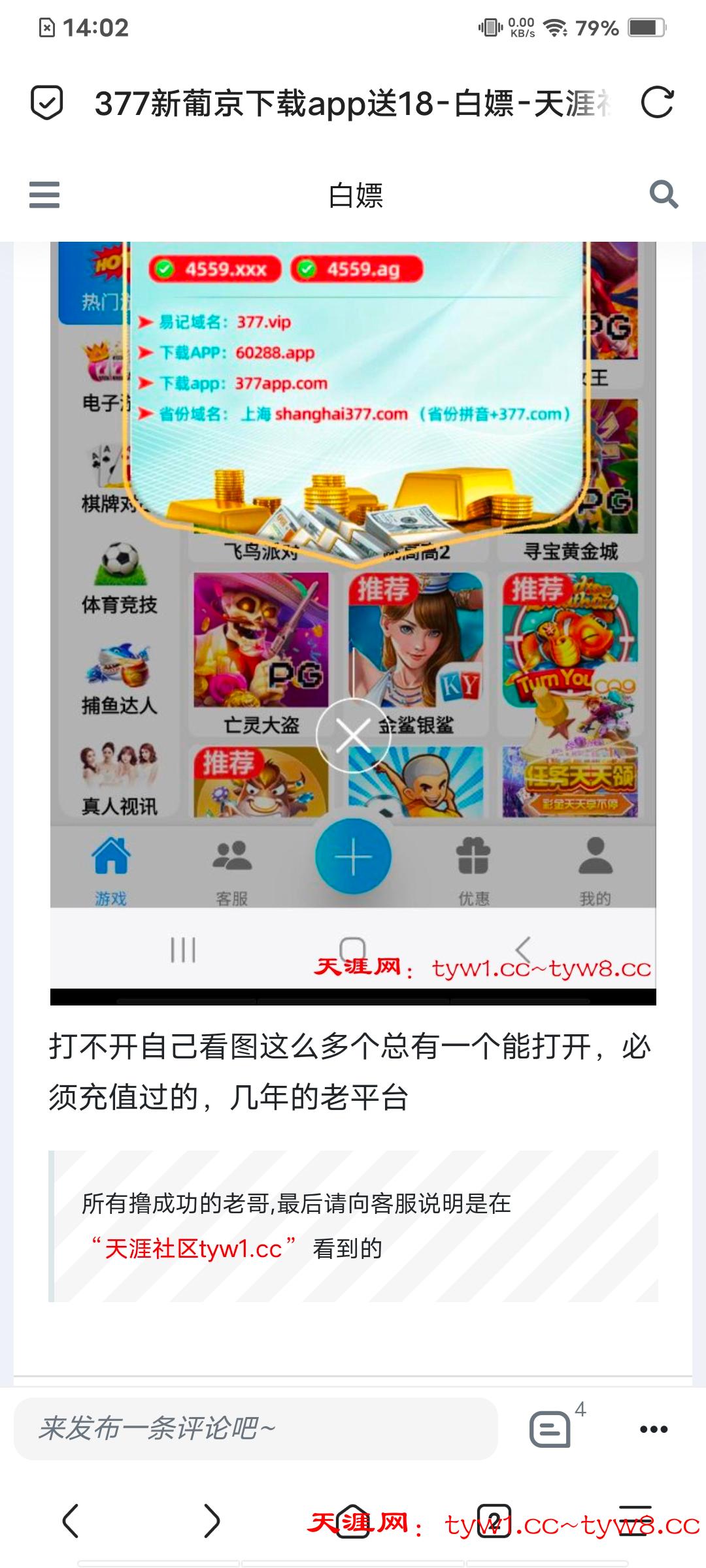The width and height of the screenshot is (706, 1568).
Task: Open the three-dot more options
Action: [x=653, y=1429]
